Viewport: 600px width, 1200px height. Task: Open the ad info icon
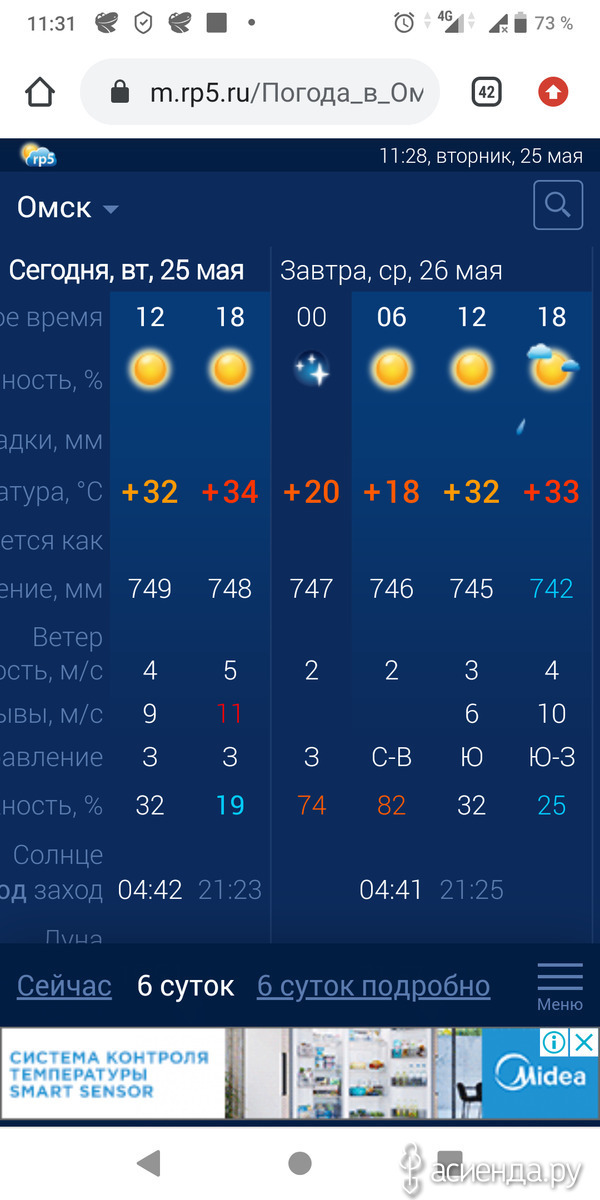tap(555, 1043)
